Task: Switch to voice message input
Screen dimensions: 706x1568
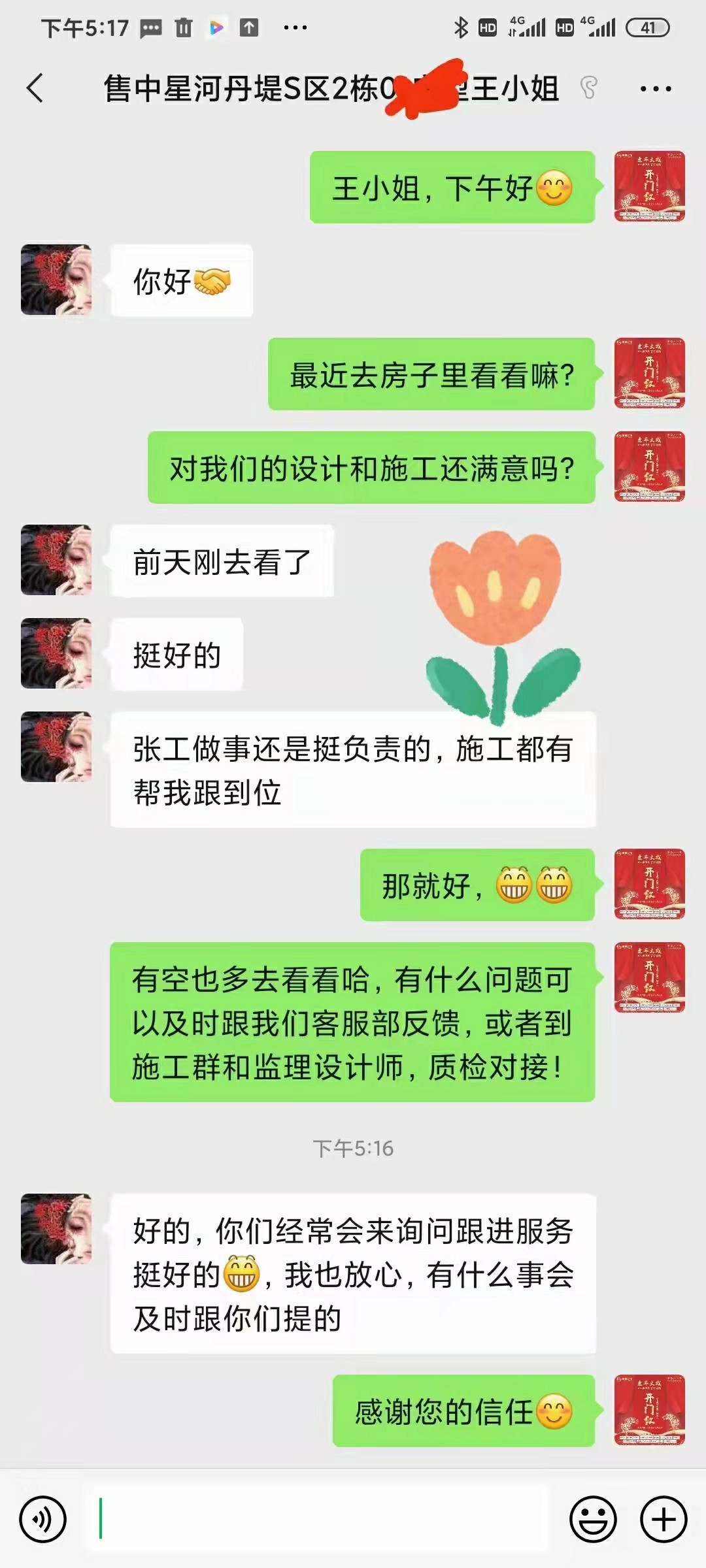Action: 43,1519
